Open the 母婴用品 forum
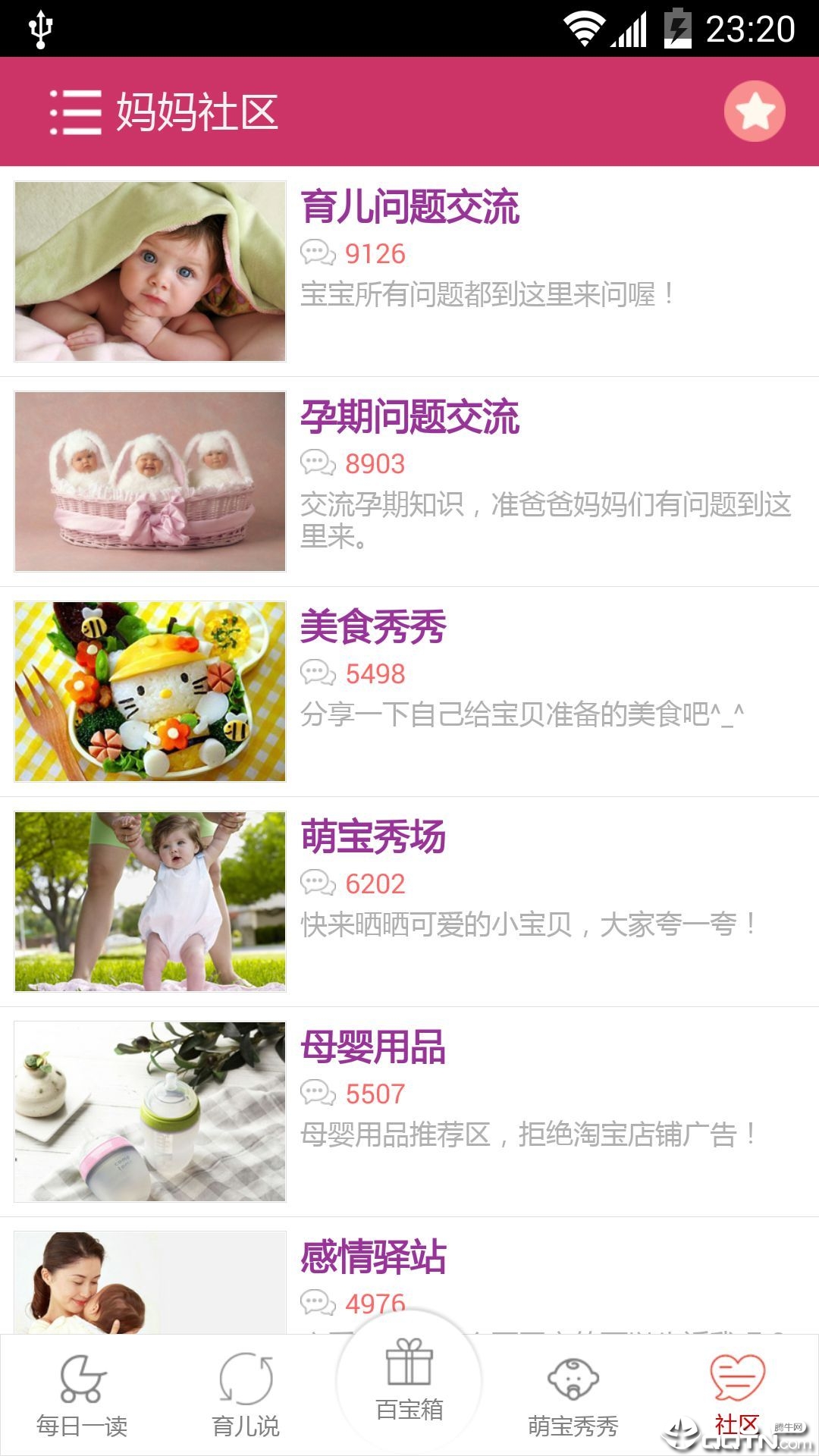Image resolution: width=819 pixels, height=1456 pixels. [x=373, y=1047]
